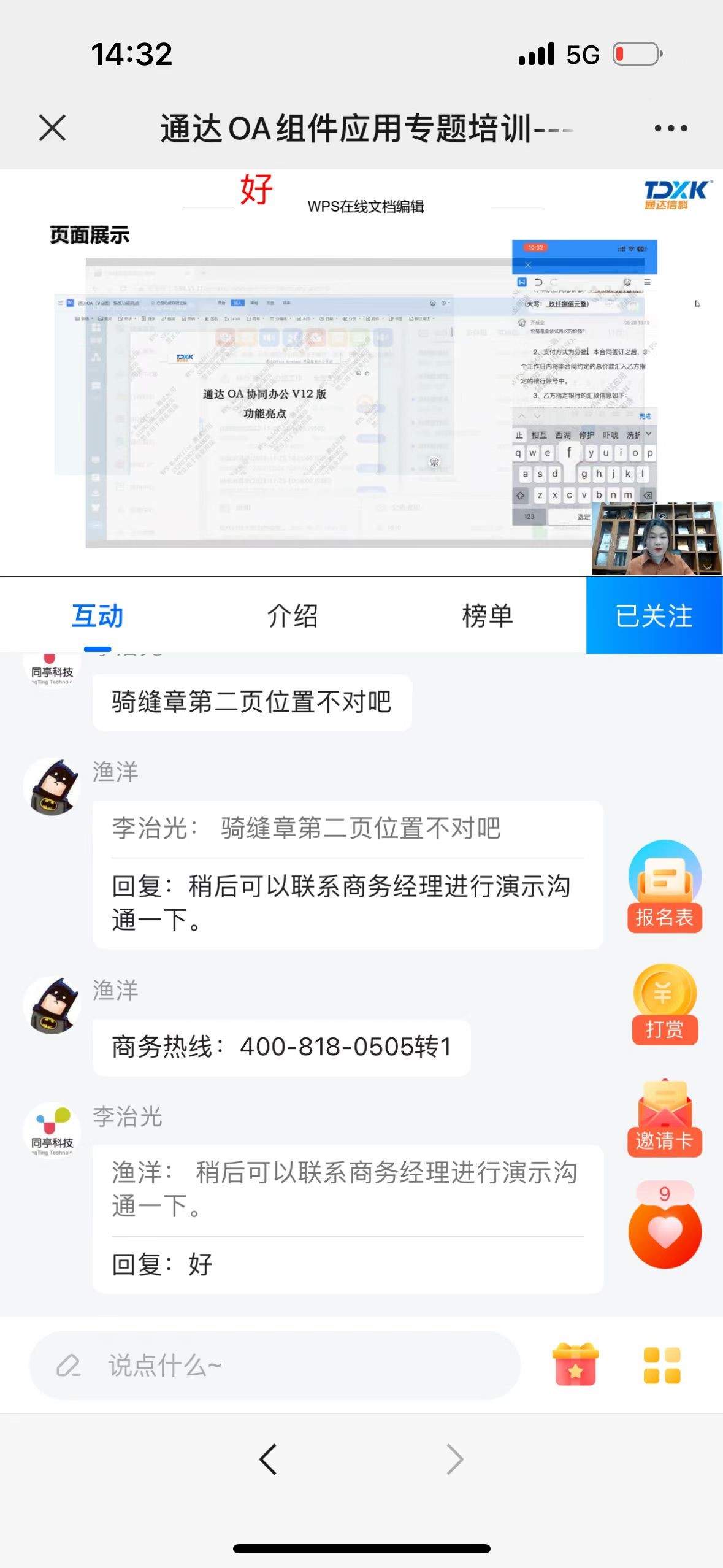Image resolution: width=723 pixels, height=1568 pixels.
Task: Open the yellow grid menu icon
Action: pos(662,1365)
